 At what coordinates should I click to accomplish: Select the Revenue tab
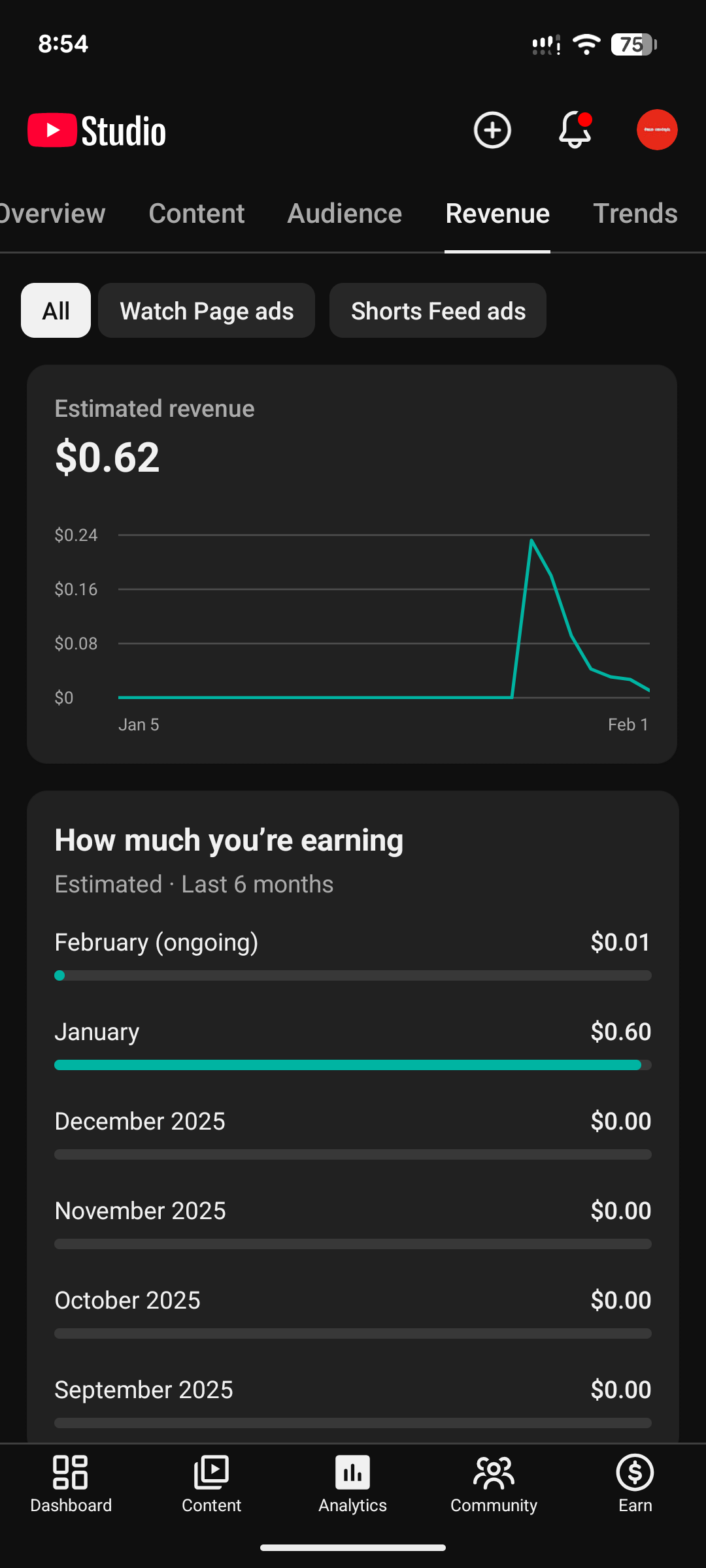pos(497,214)
